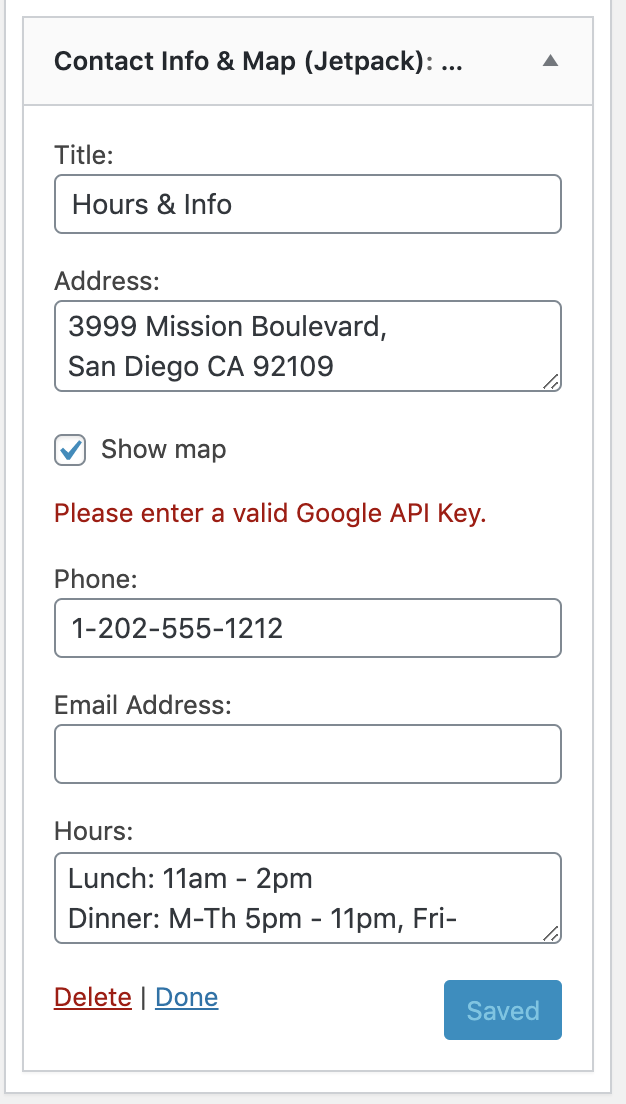
Task: Edit the Title field
Action: (x=307, y=205)
